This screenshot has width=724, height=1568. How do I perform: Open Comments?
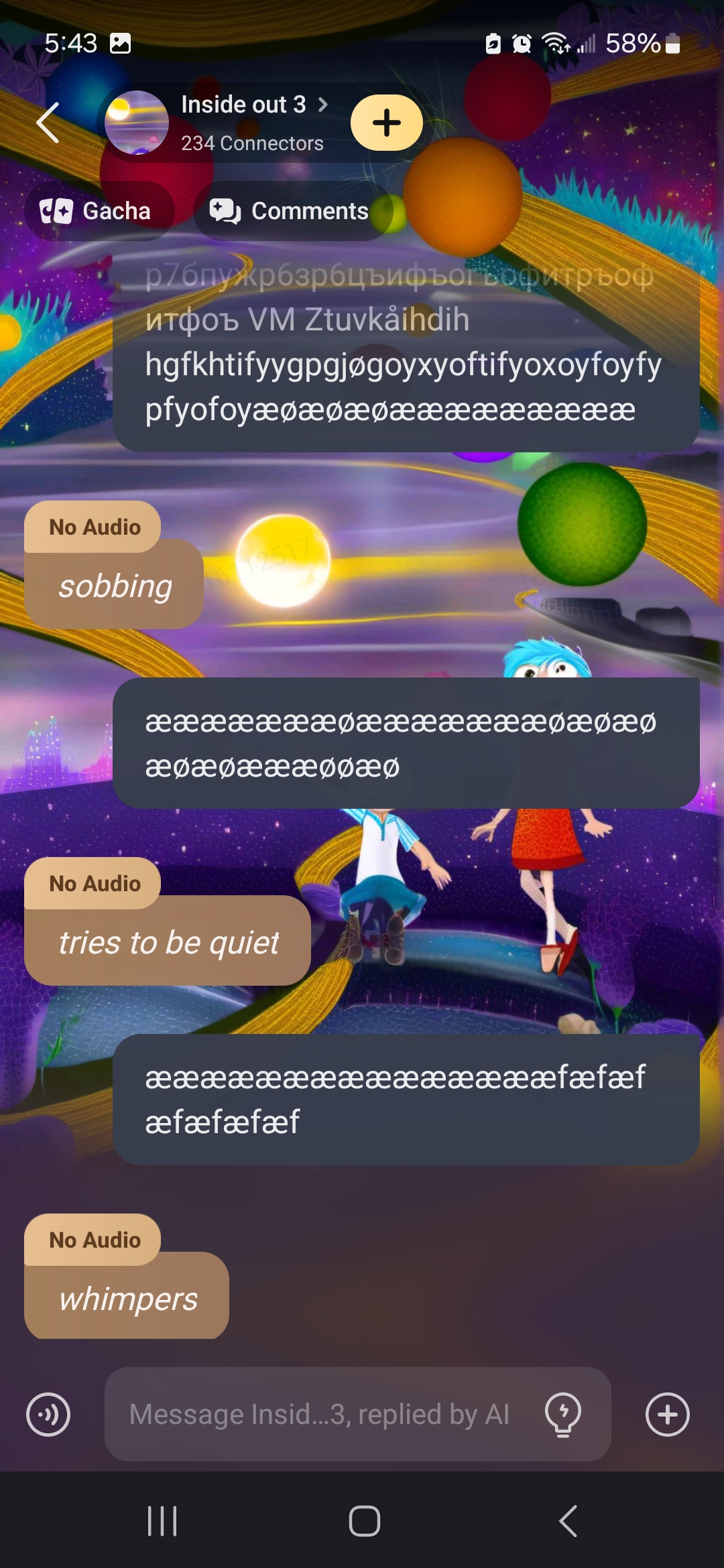pos(290,211)
